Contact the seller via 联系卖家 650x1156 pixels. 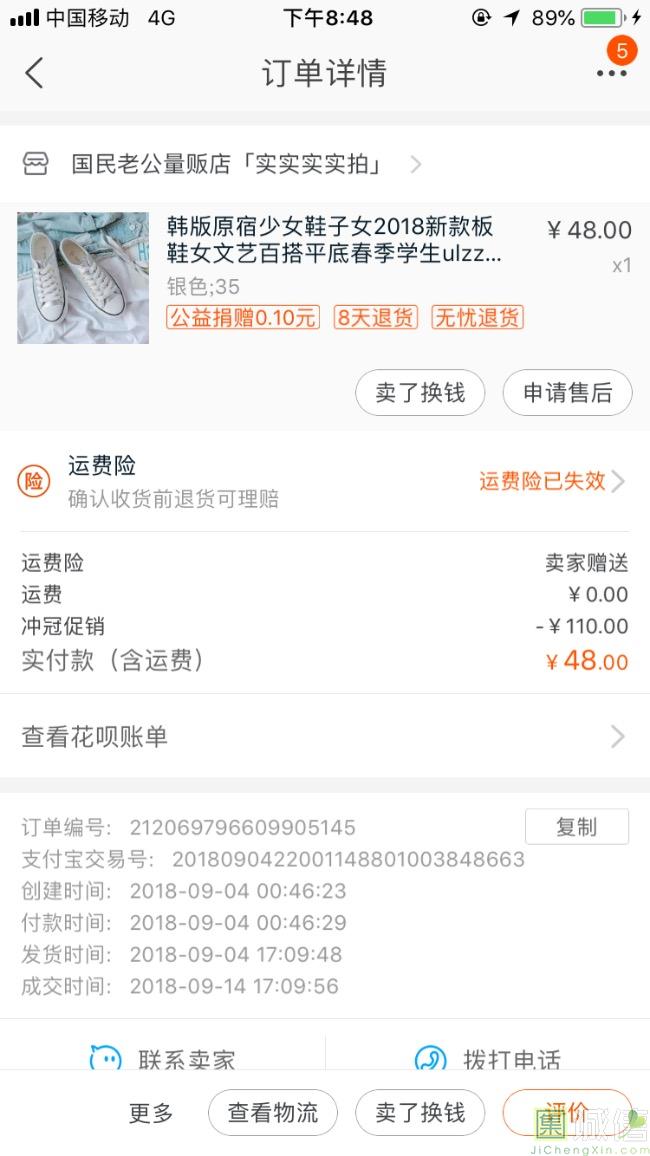(165, 1058)
